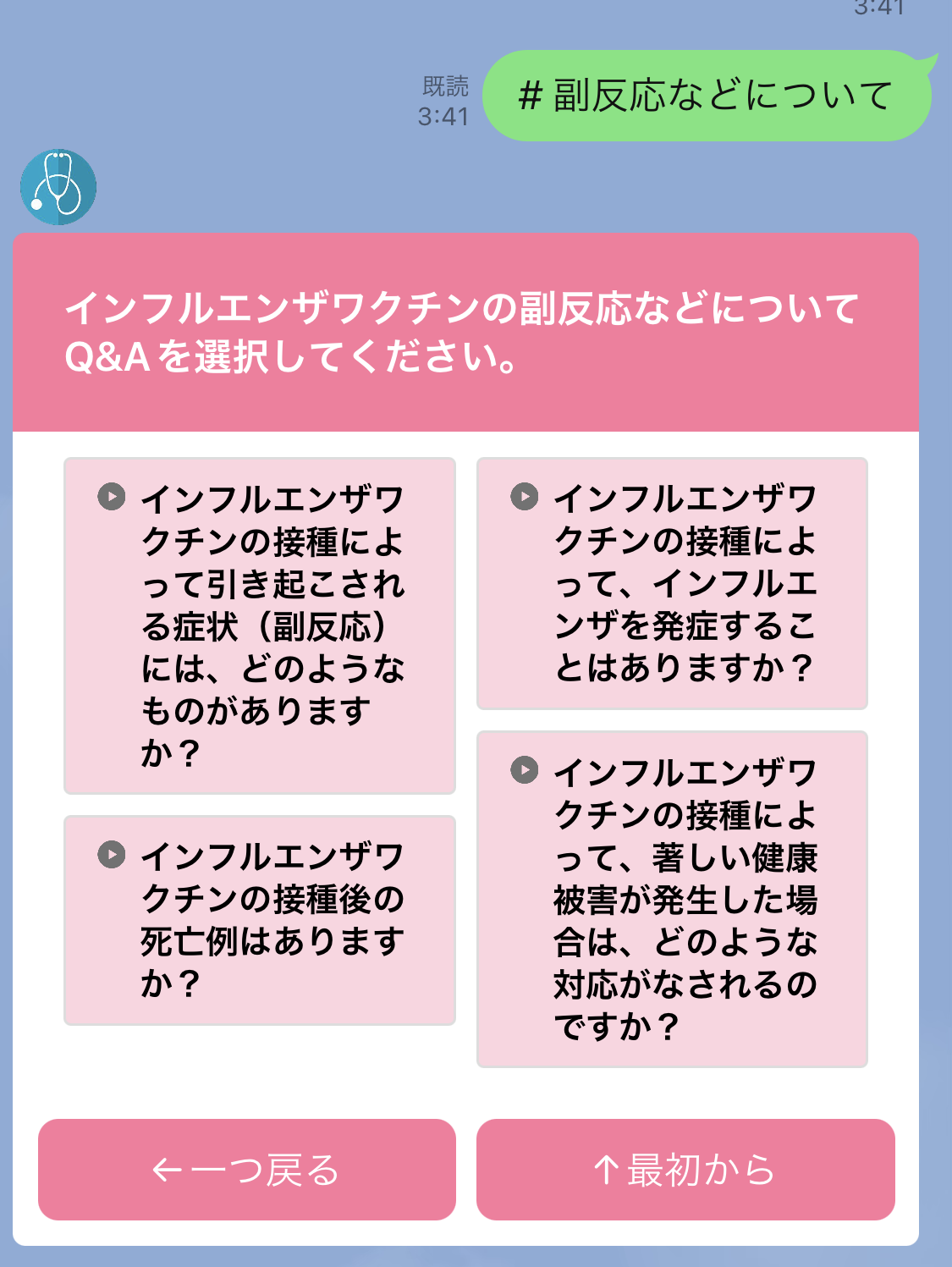Tap the 一つ戻る button

point(247,1170)
